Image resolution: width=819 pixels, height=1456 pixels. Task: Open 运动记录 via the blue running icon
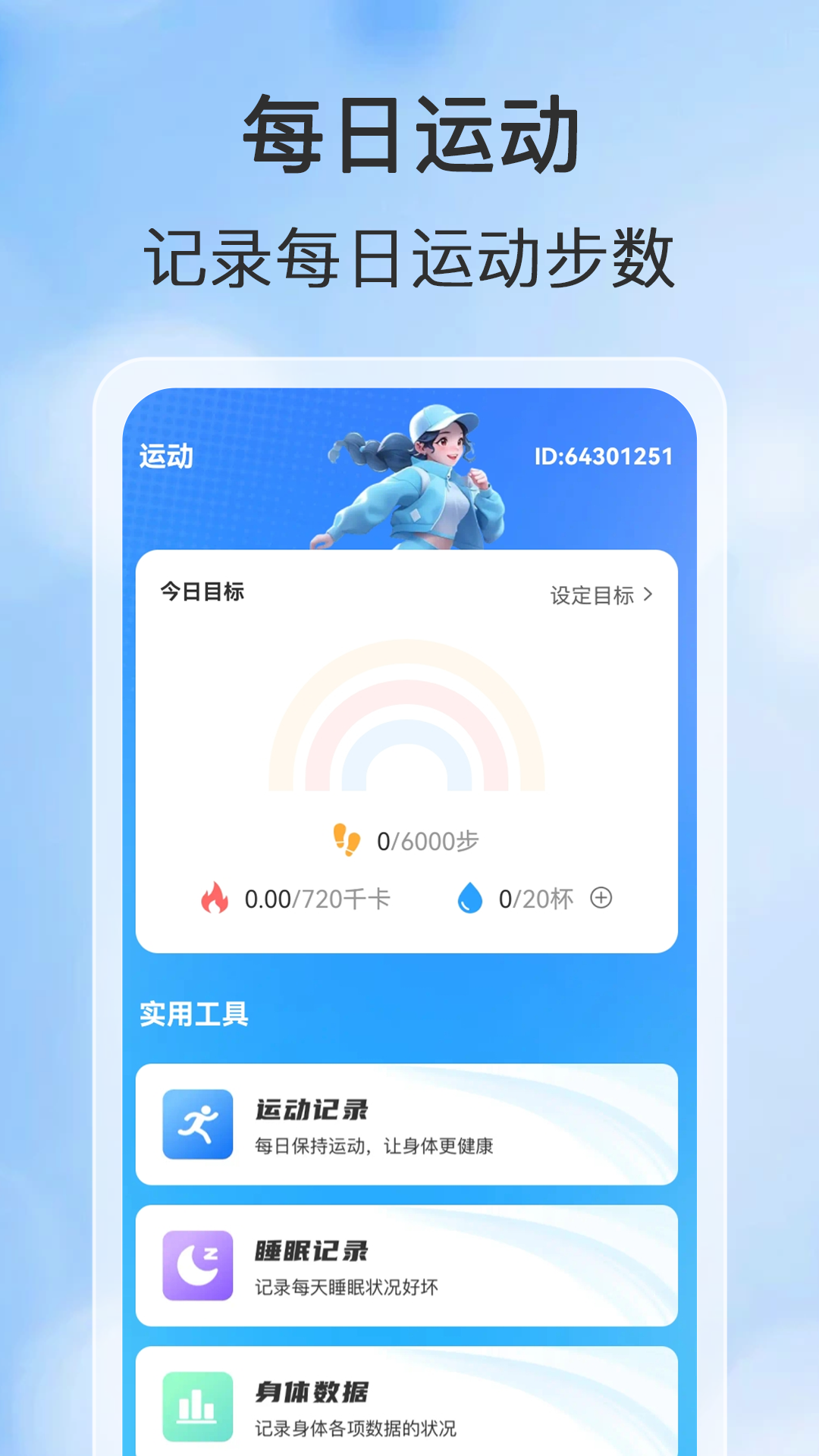[196, 1125]
